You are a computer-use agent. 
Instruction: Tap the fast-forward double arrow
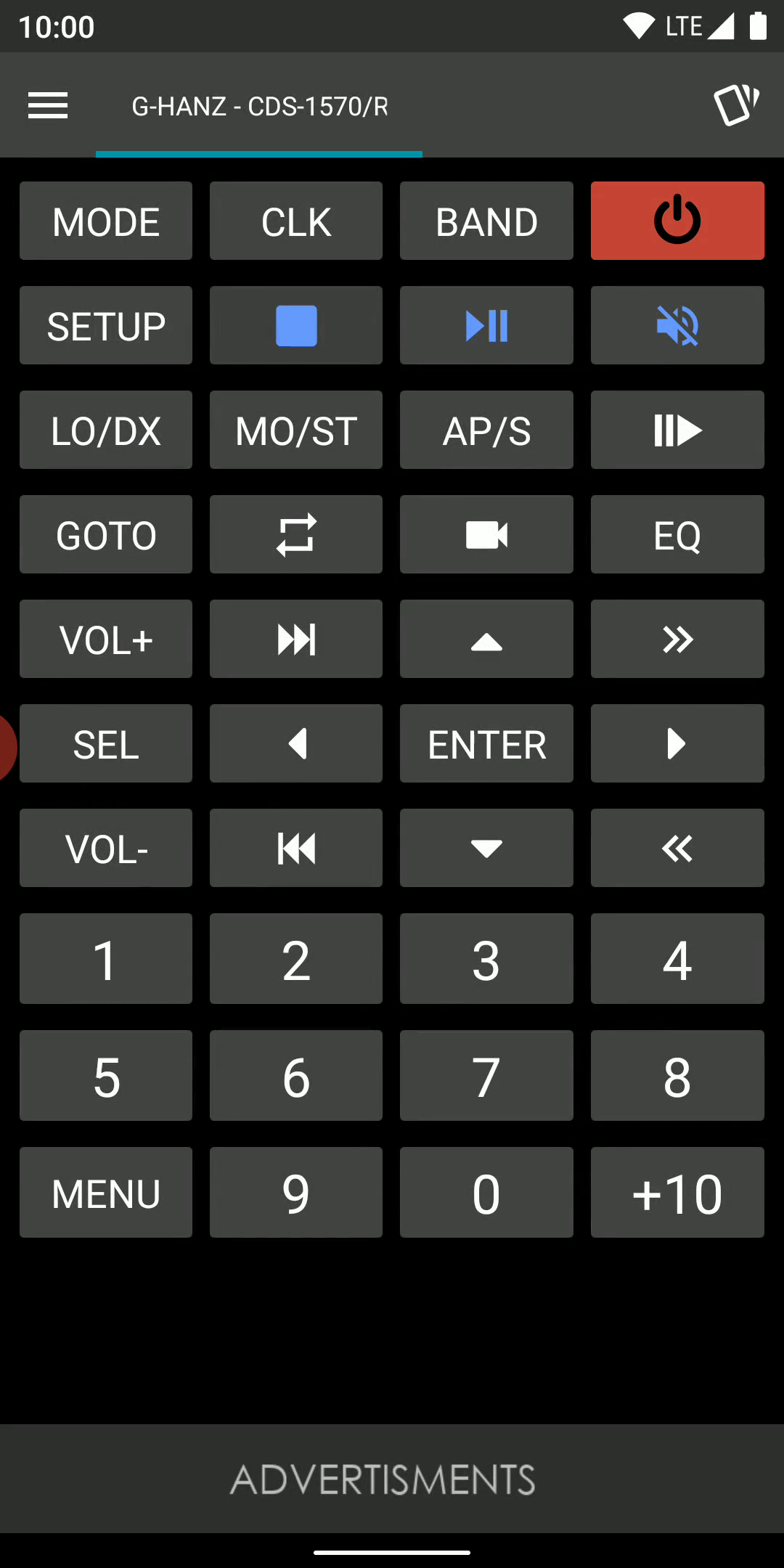click(677, 639)
